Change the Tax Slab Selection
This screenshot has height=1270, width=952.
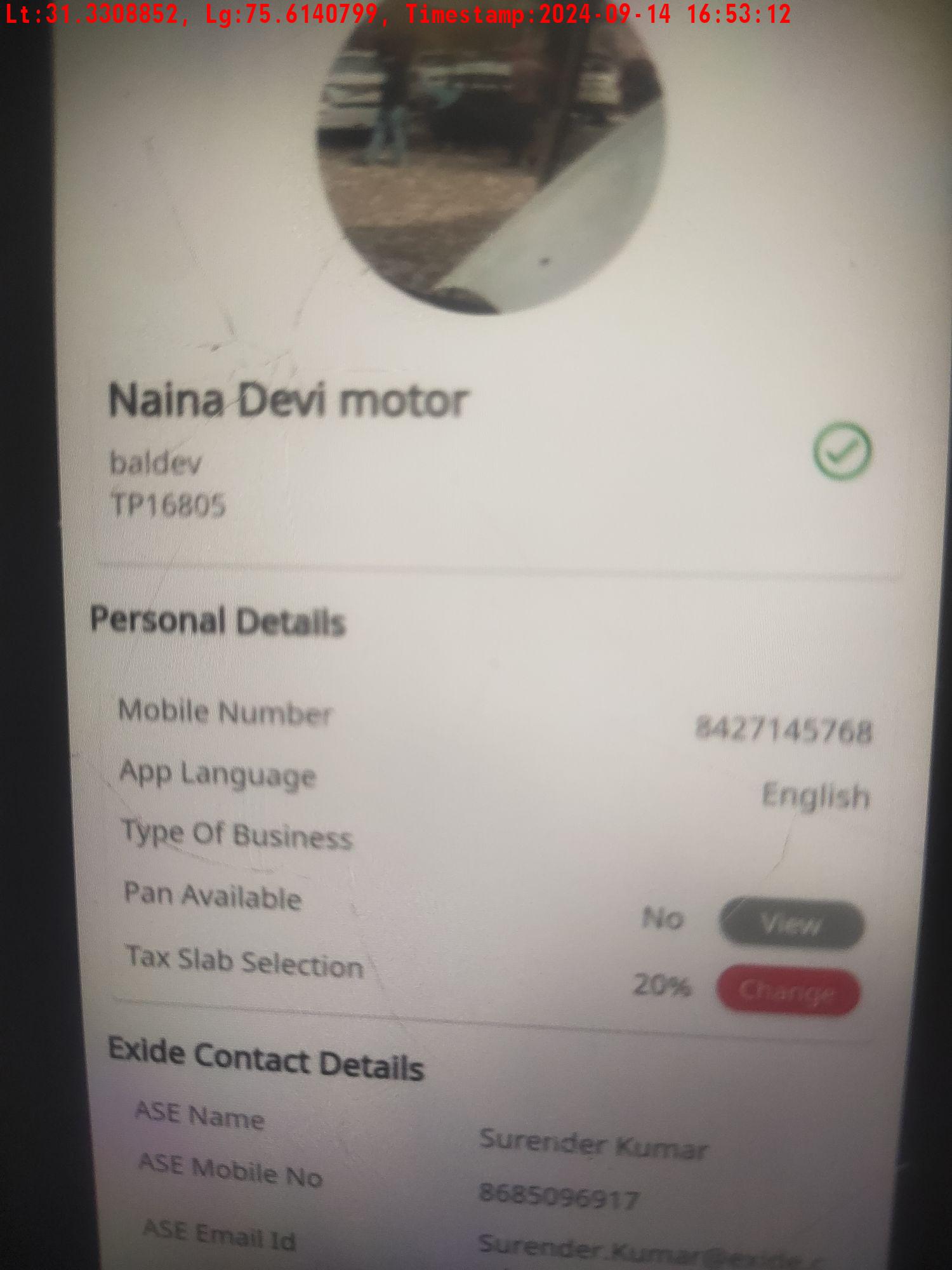click(x=788, y=991)
